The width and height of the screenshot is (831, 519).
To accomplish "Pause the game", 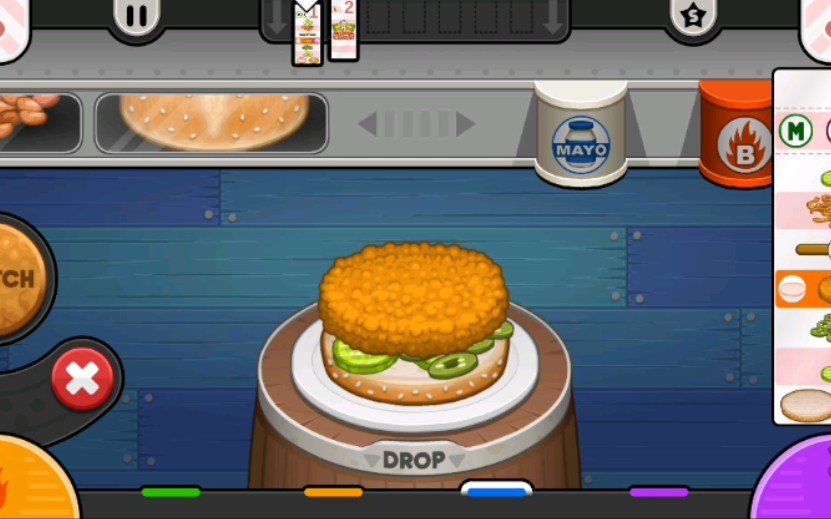I will click(137, 17).
